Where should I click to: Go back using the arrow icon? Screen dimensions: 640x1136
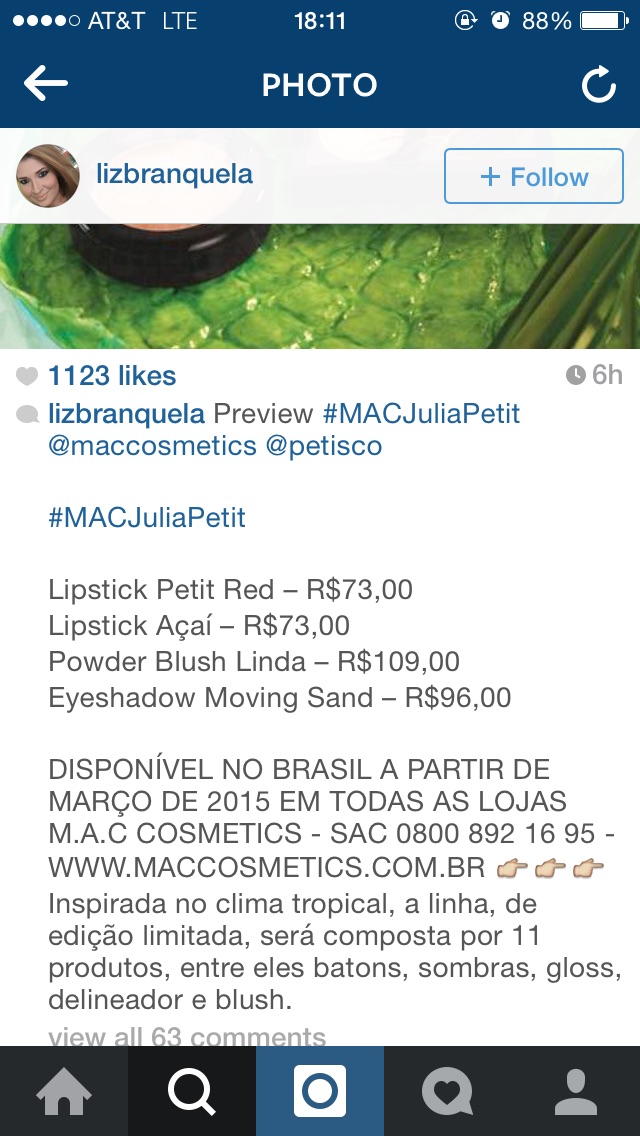(45, 85)
